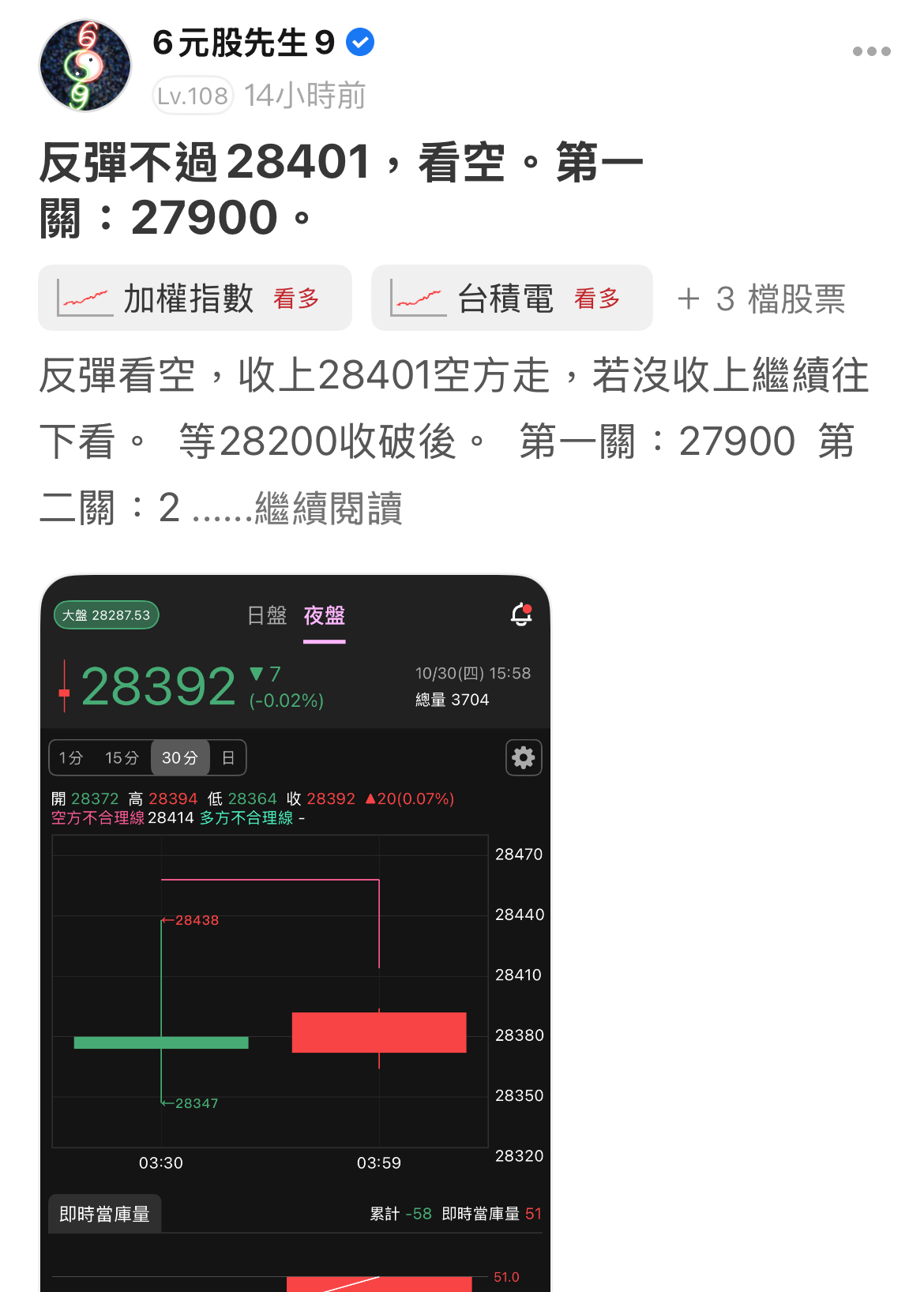Open the three-dot overflow menu
924x1292 pixels.
click(x=871, y=51)
